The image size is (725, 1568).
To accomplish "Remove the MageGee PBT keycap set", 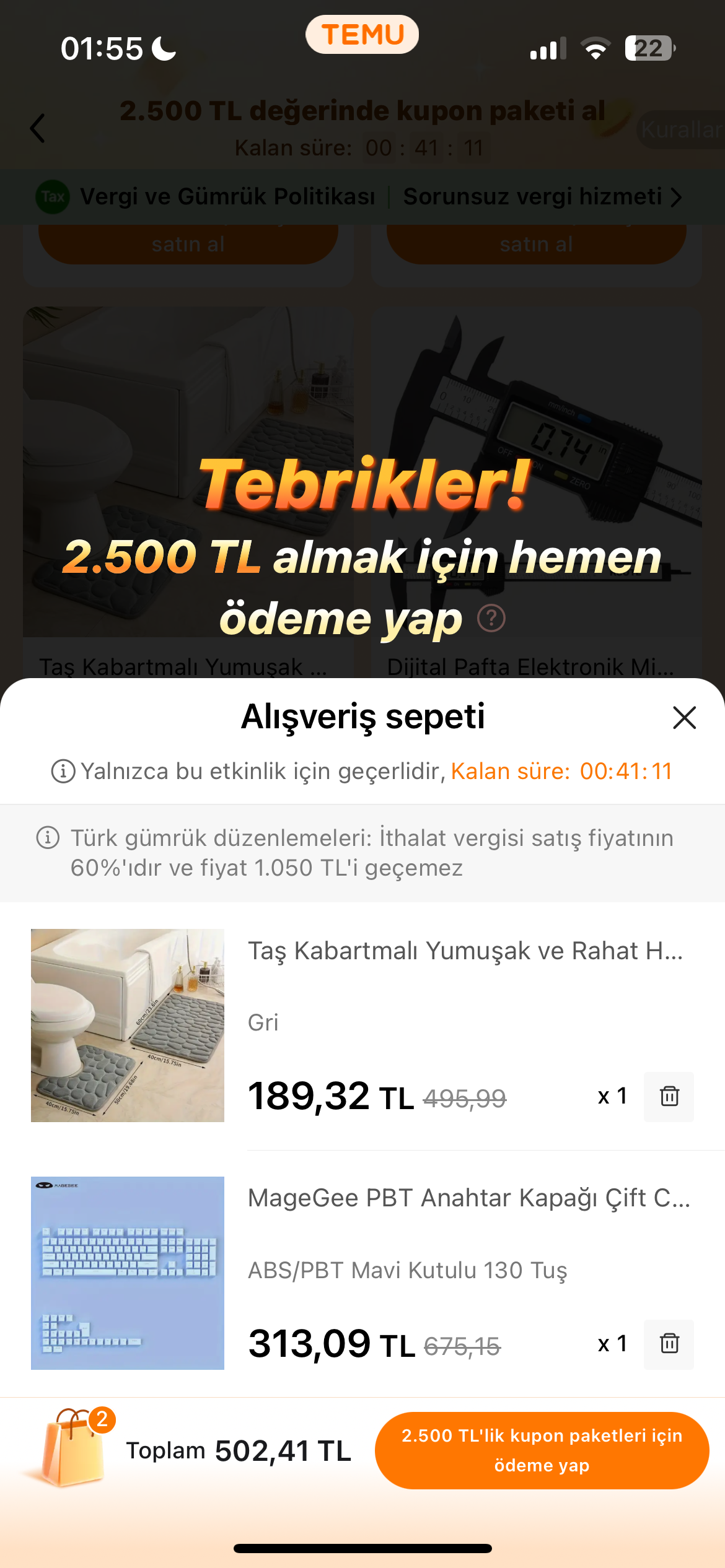I will [x=669, y=1344].
